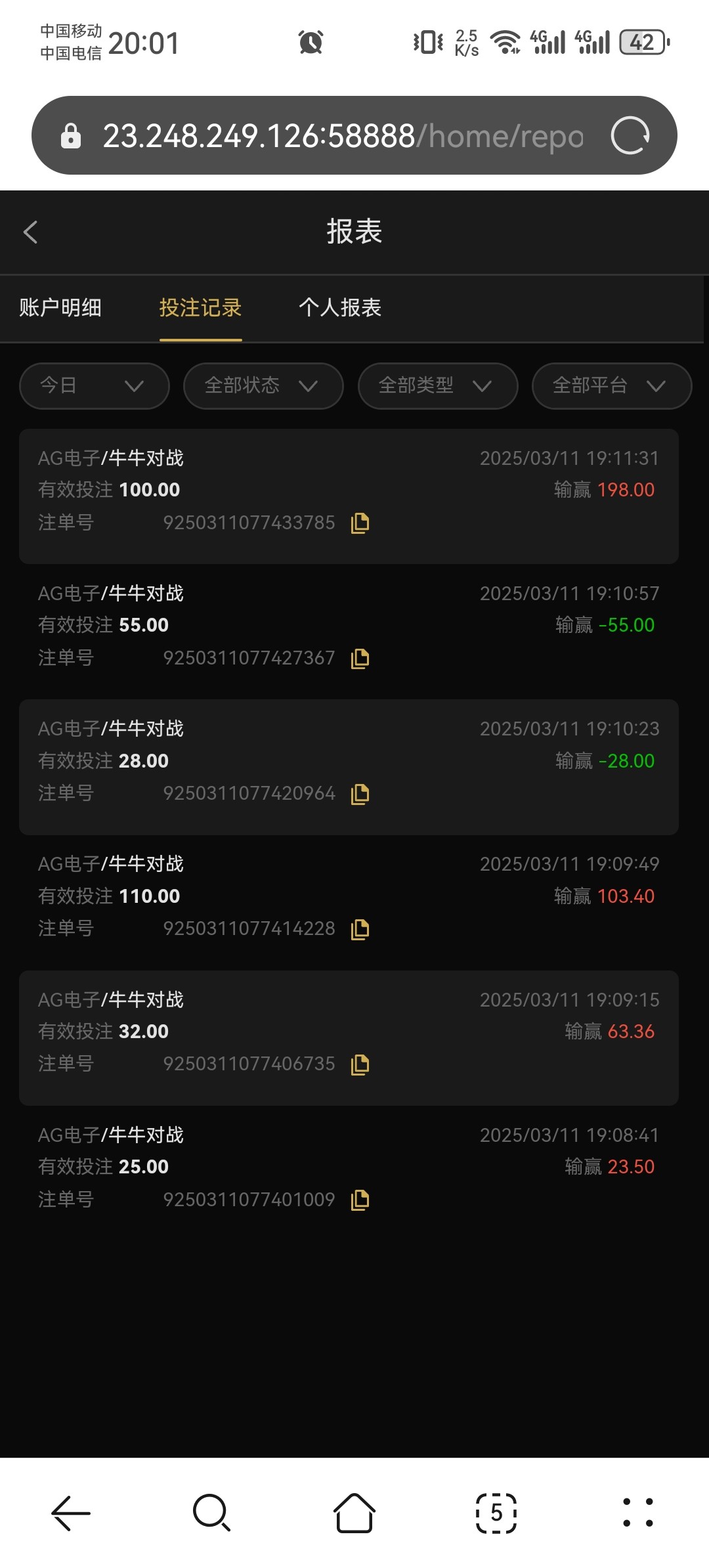Open the 个人报表 tab
The image size is (709, 1568).
pos(339,307)
